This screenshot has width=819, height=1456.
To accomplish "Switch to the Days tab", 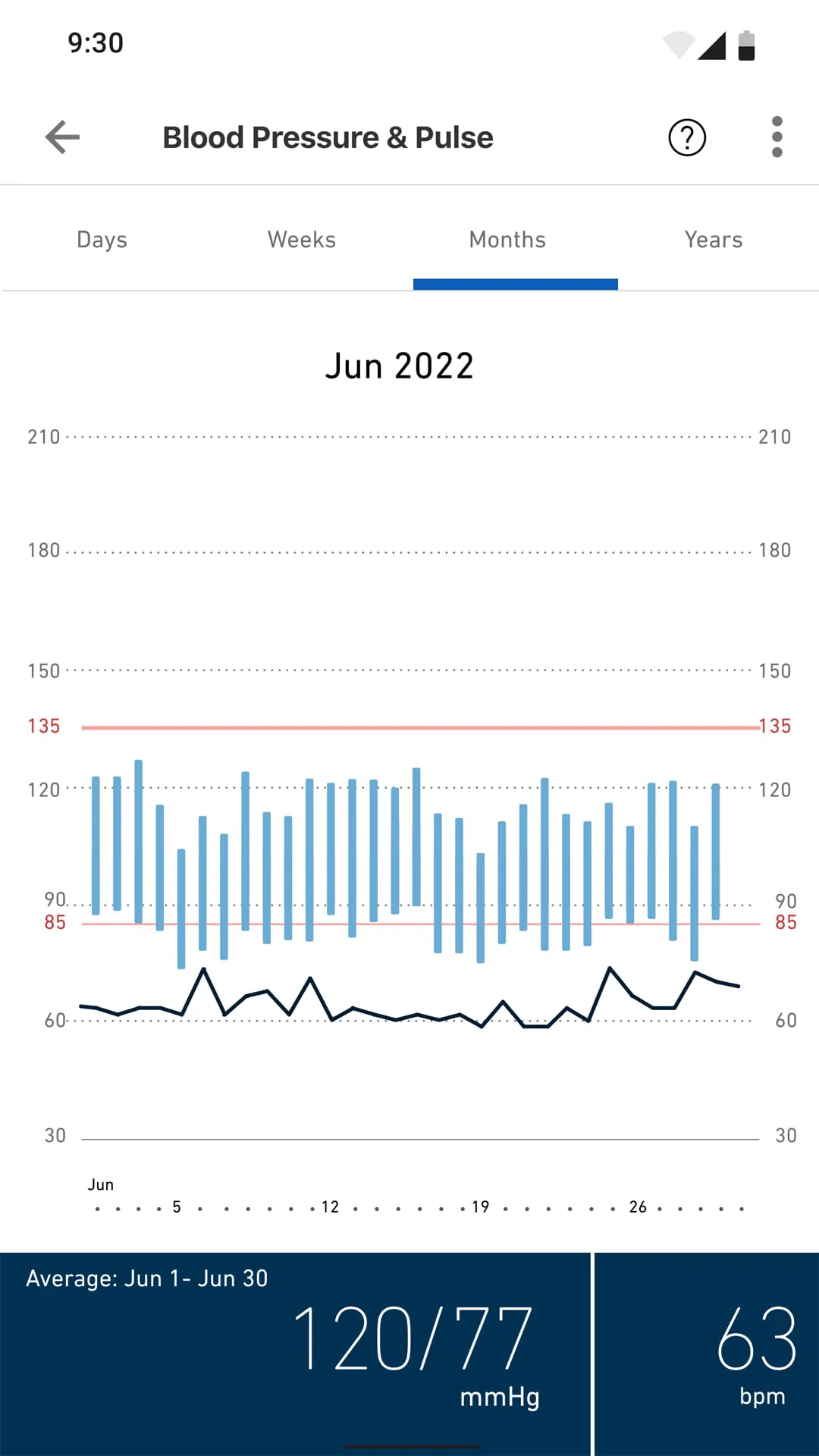I will (102, 240).
